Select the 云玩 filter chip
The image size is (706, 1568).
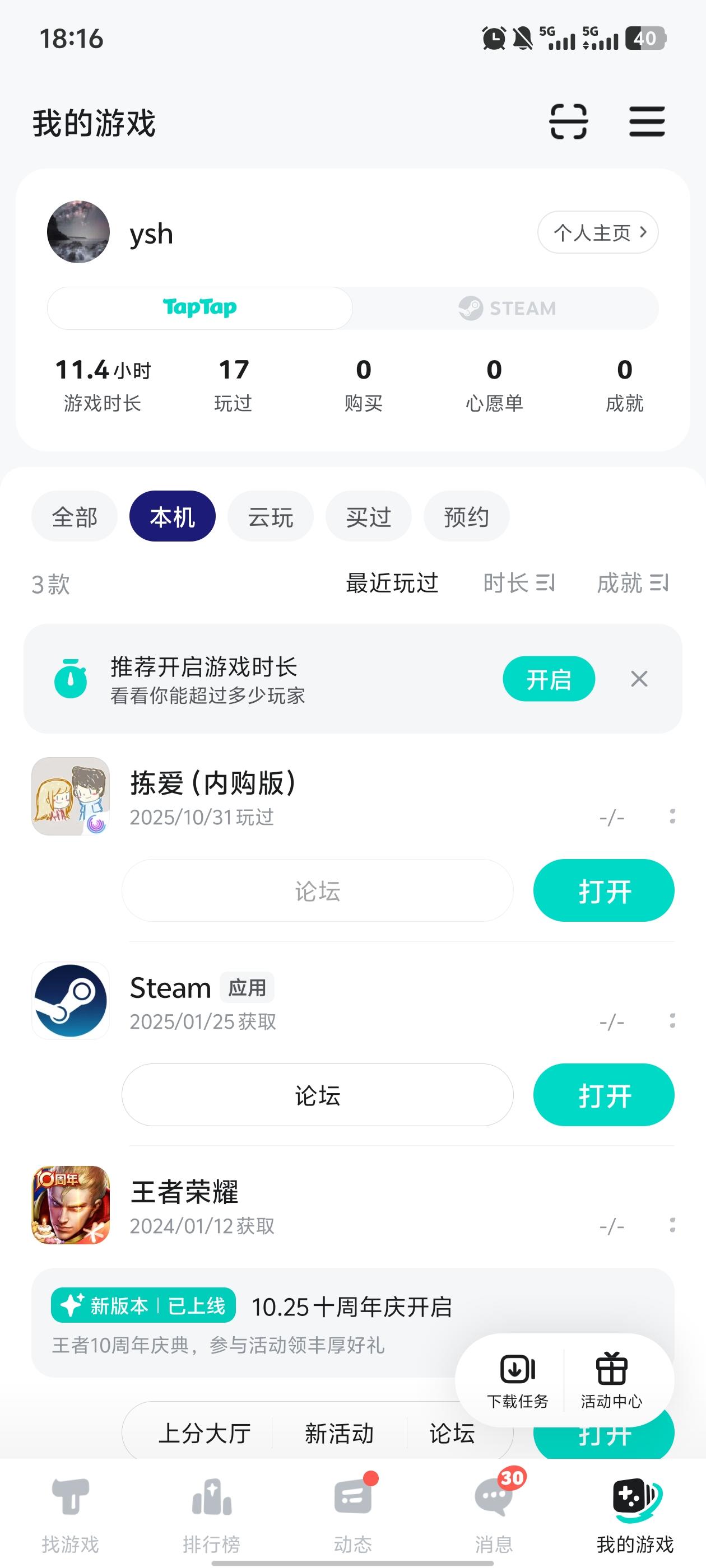click(270, 516)
